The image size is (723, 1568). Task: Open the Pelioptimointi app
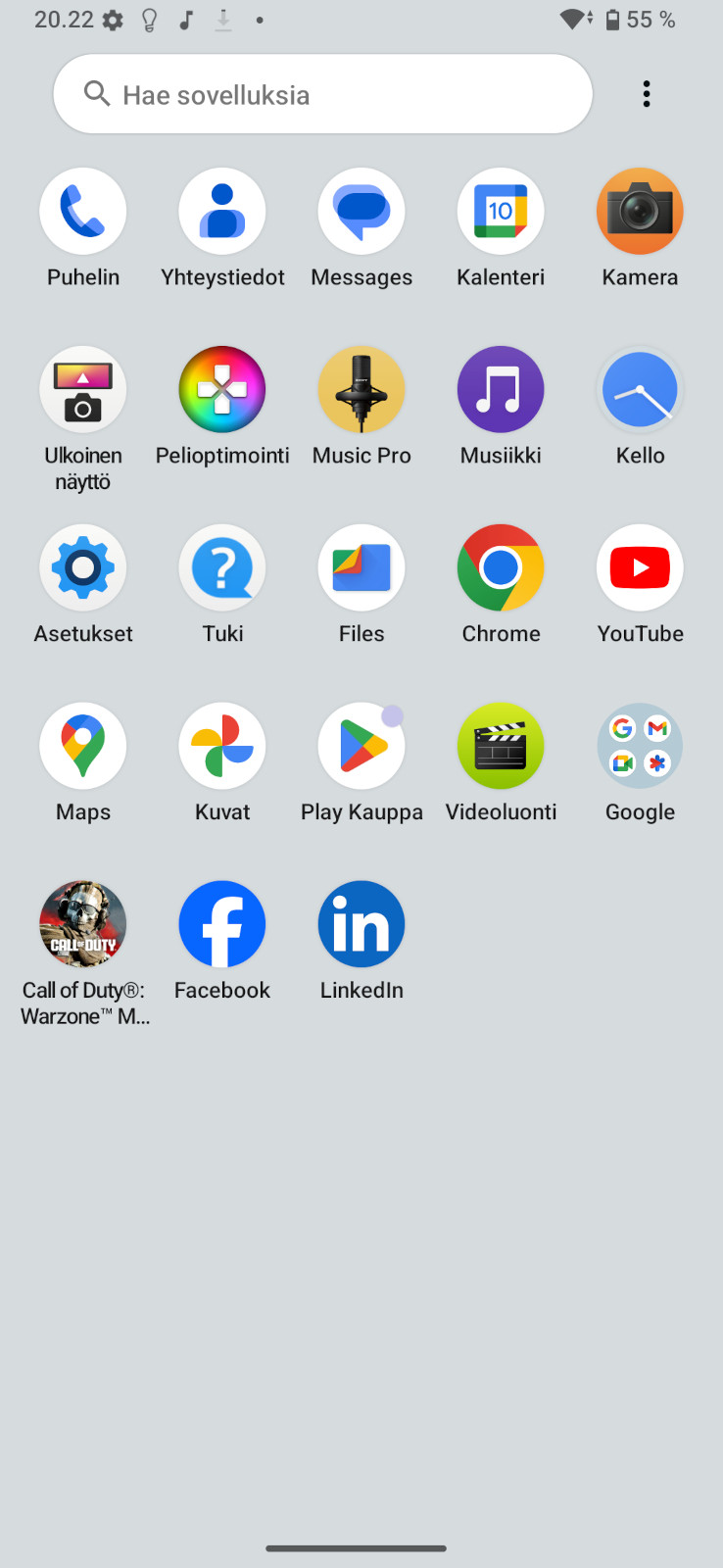point(222,390)
